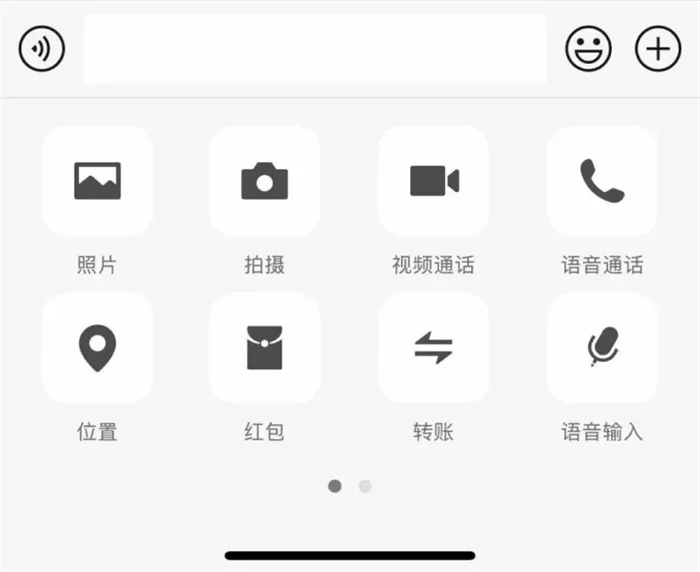Toggle the plus attachments button
The height and width of the screenshot is (572, 700).
pos(658,48)
